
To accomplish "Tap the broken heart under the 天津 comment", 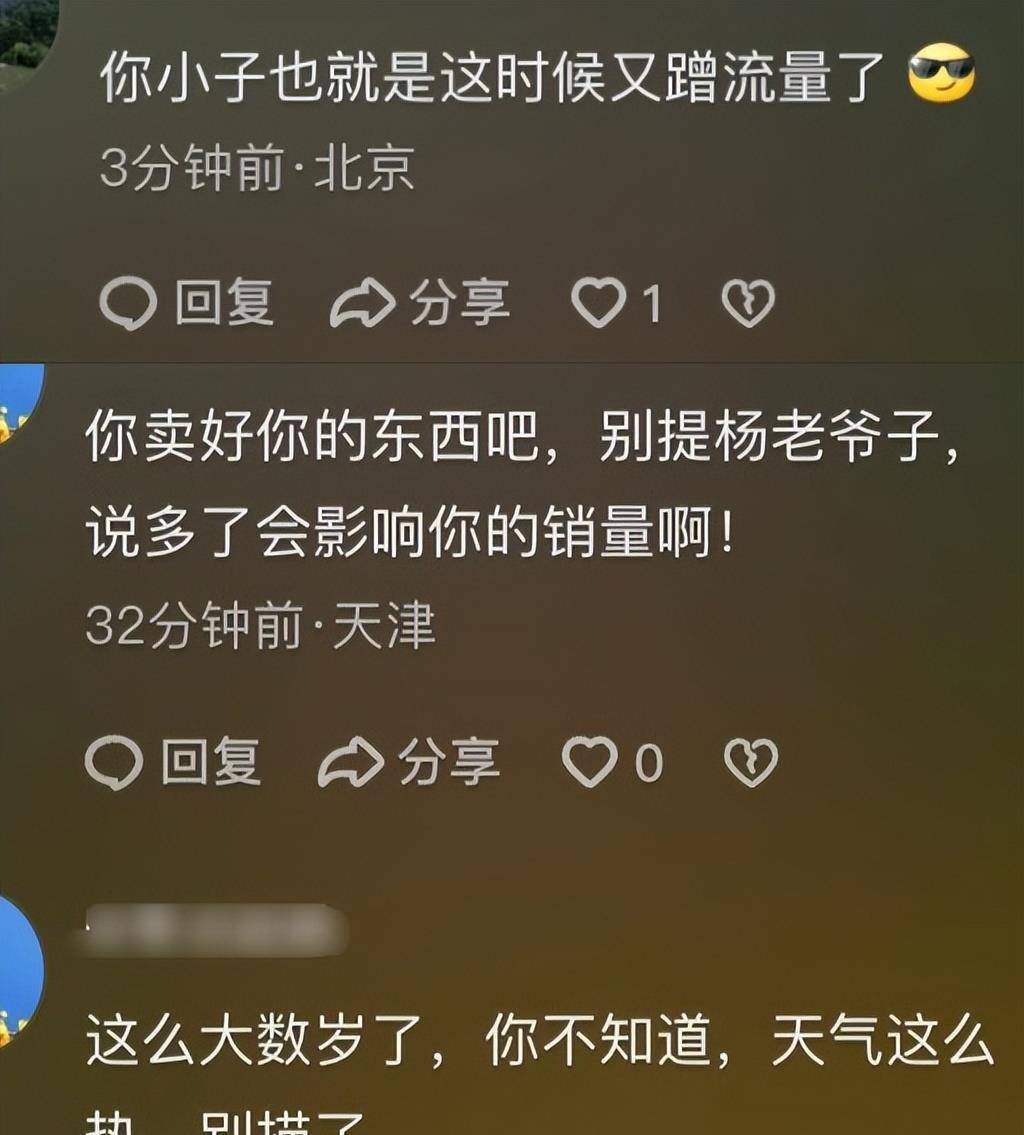I will click(750, 763).
